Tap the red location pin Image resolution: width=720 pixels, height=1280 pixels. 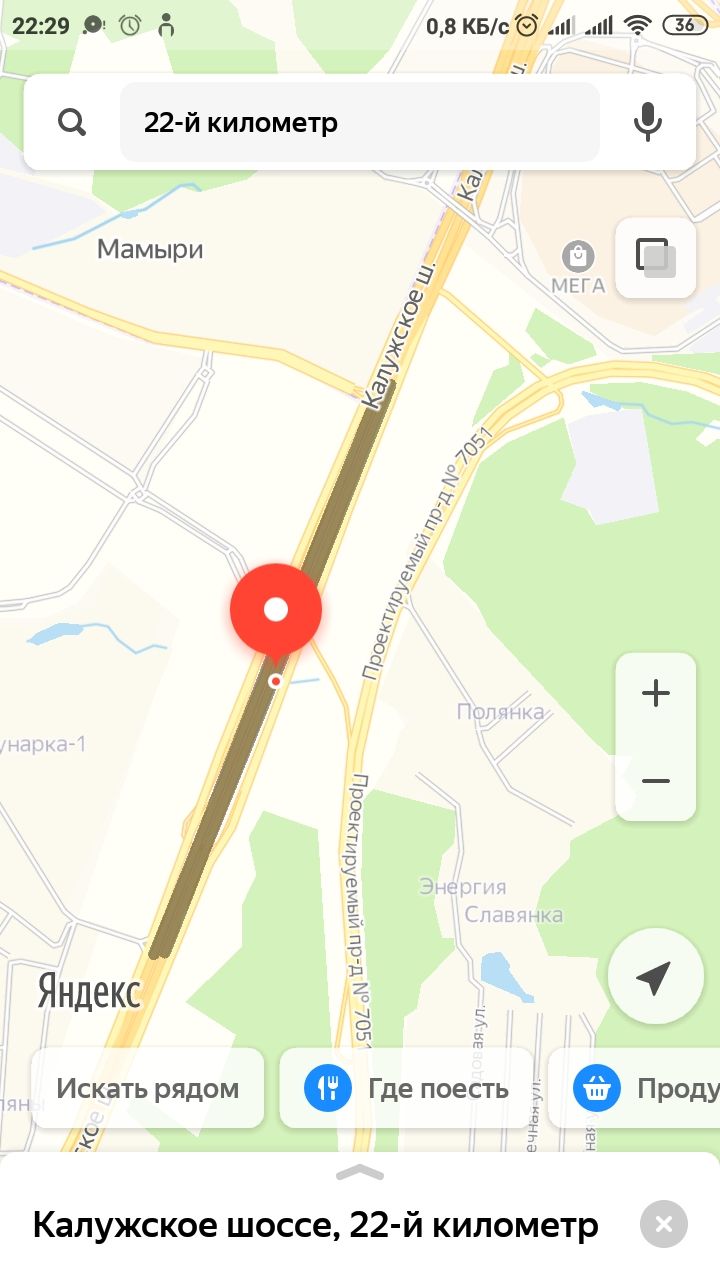point(276,610)
